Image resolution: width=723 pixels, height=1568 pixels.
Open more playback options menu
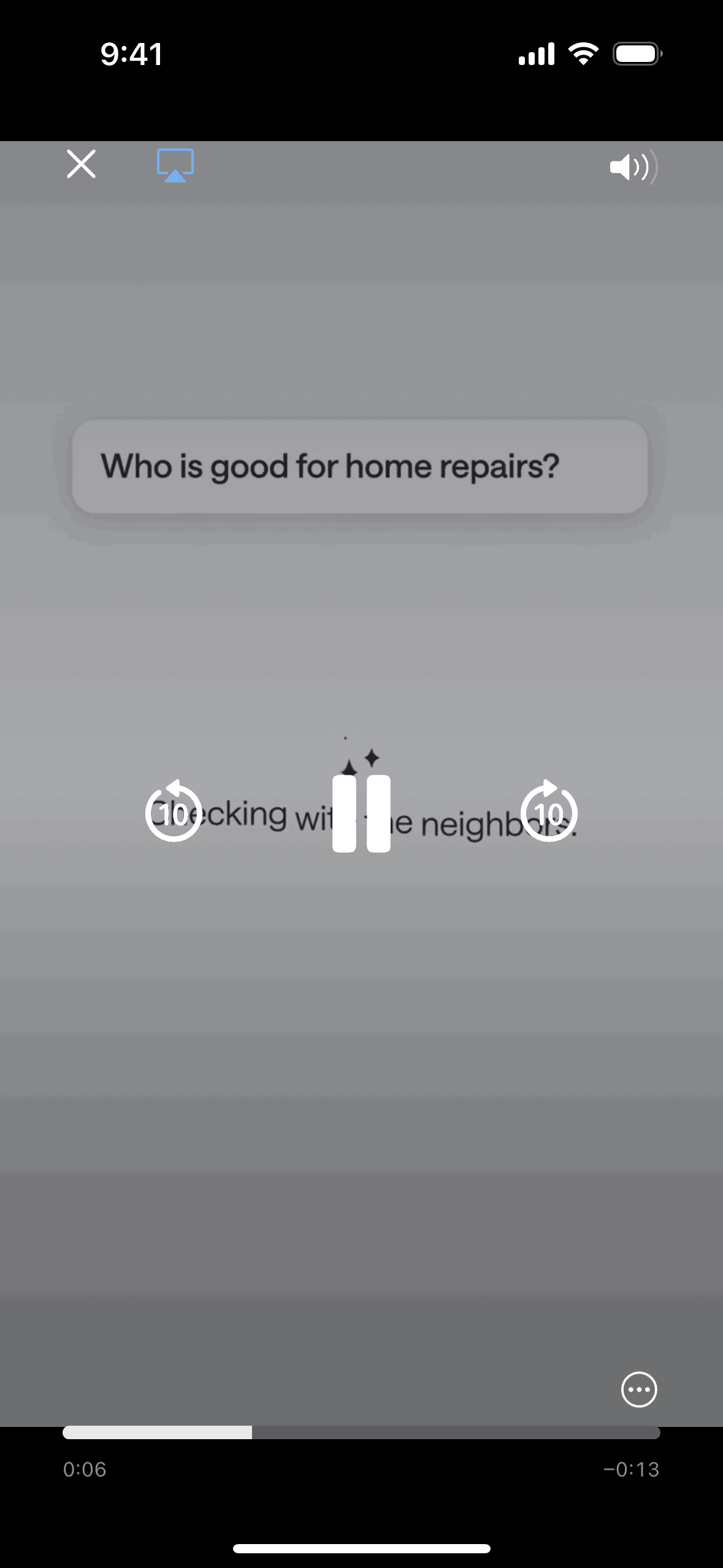639,1389
